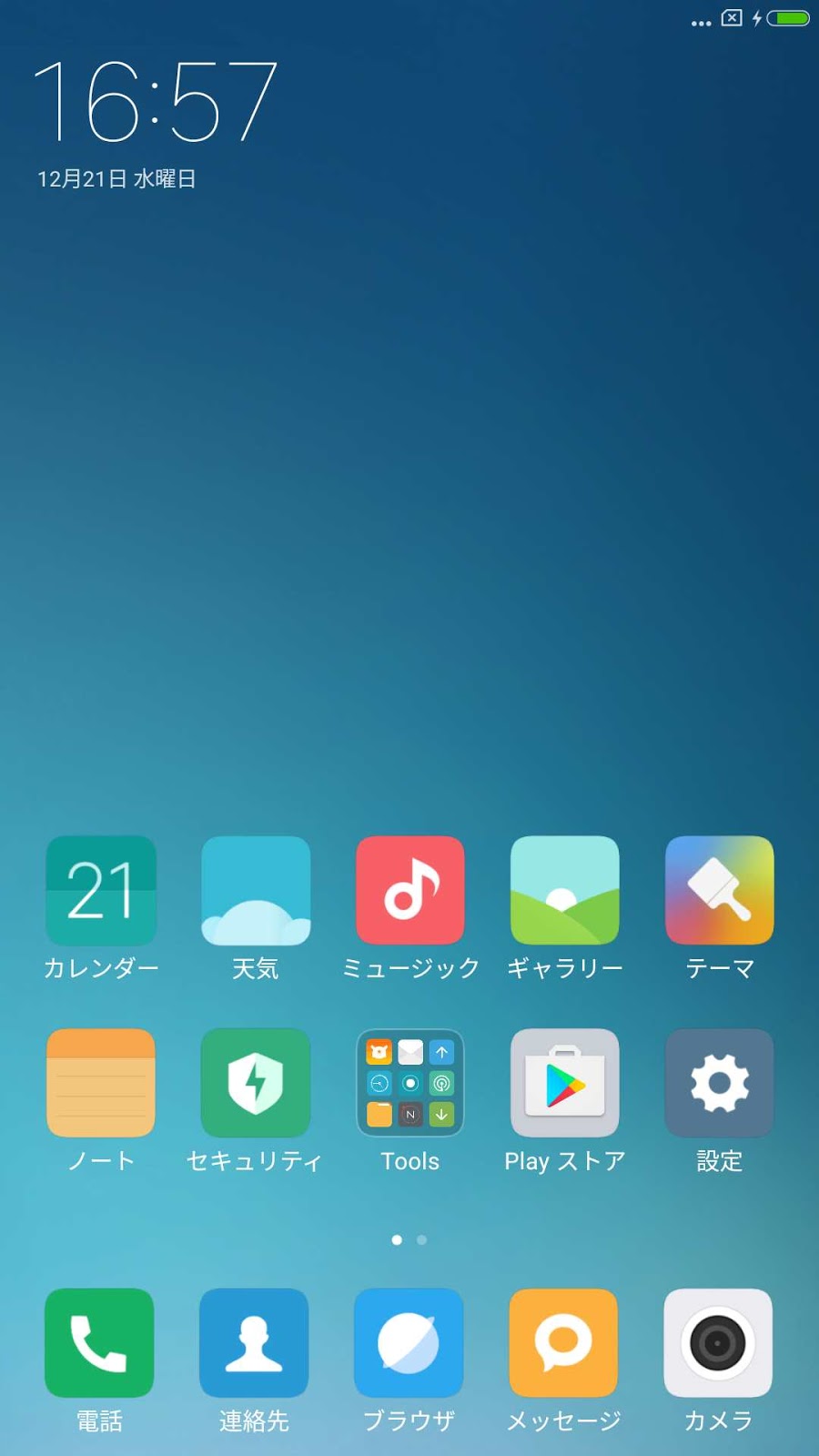Launch the ブラウザ browser
The width and height of the screenshot is (819, 1456).
(409, 1342)
